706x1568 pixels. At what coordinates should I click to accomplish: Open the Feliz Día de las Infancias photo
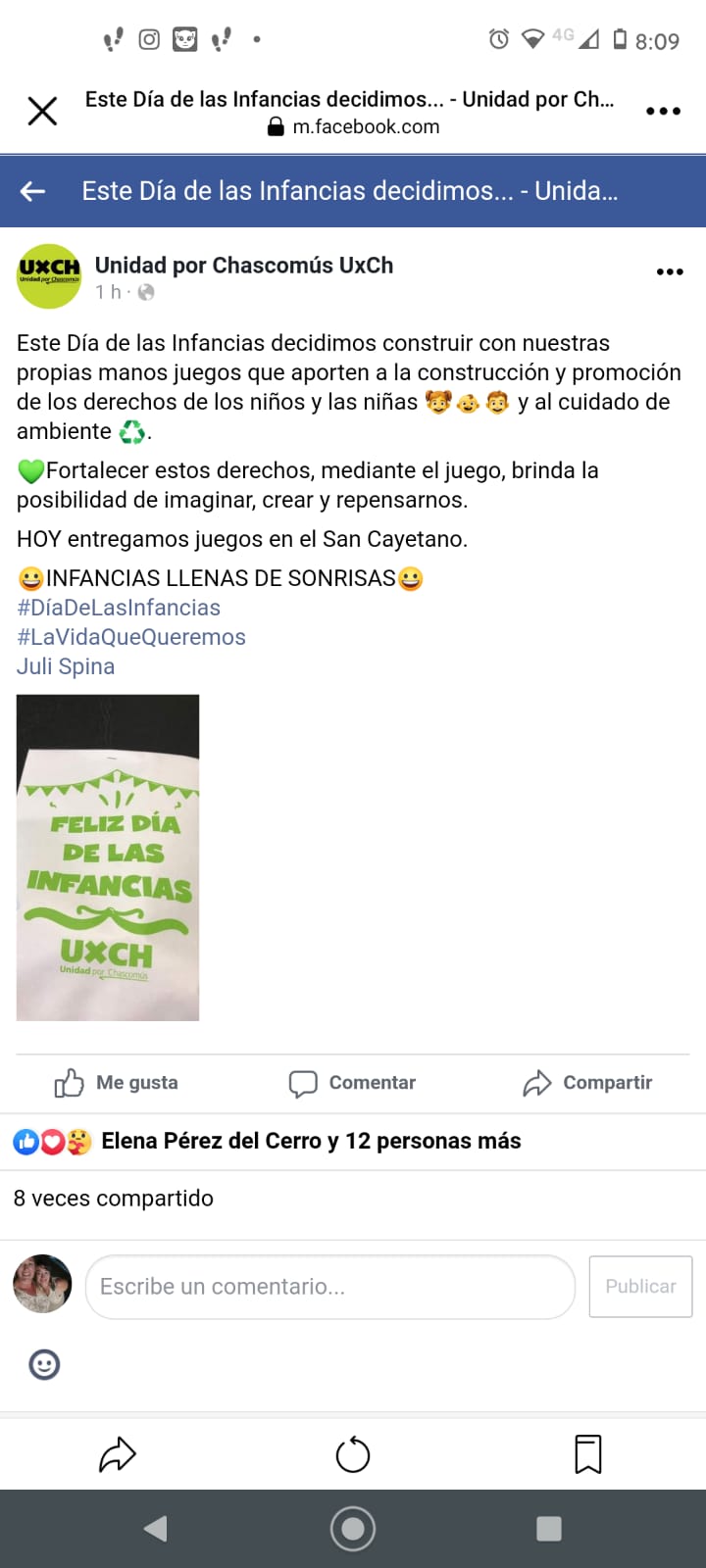108,857
